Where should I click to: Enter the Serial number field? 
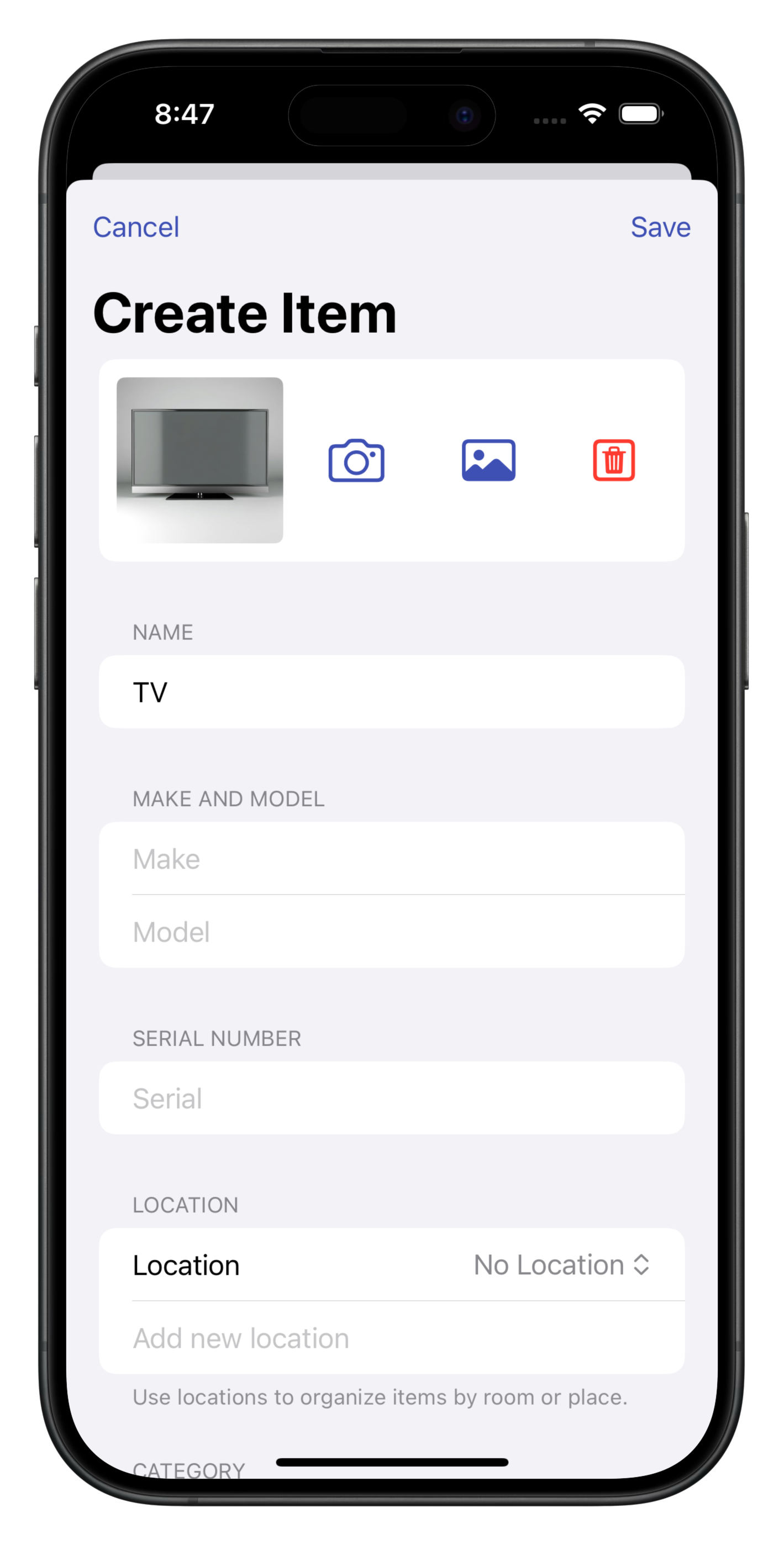(392, 1097)
